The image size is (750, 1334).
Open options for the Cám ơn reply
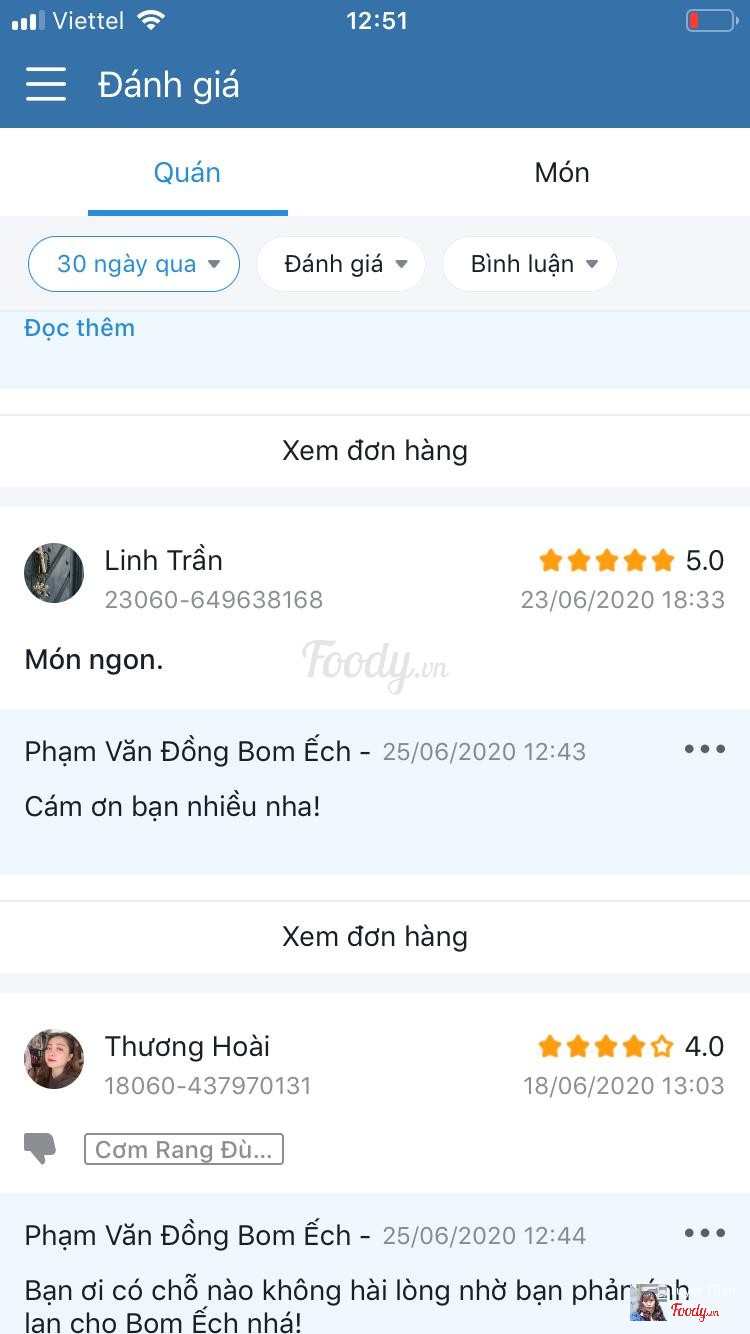[x=705, y=749]
